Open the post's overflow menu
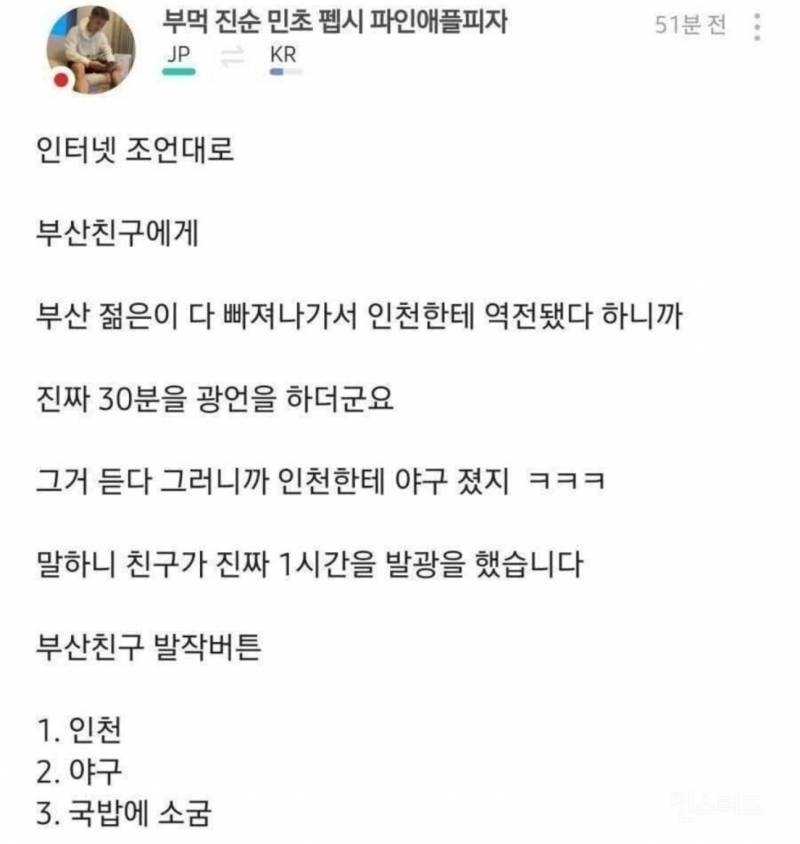The width and height of the screenshot is (800, 844). pyautogui.click(x=757, y=27)
